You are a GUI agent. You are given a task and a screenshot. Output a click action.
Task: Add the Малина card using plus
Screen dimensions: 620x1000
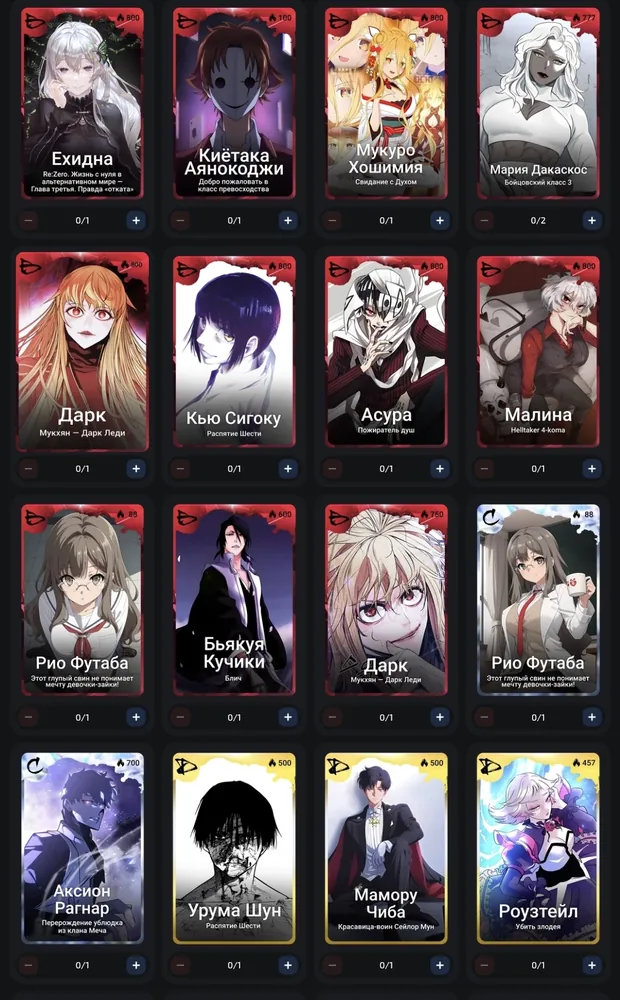(591, 468)
